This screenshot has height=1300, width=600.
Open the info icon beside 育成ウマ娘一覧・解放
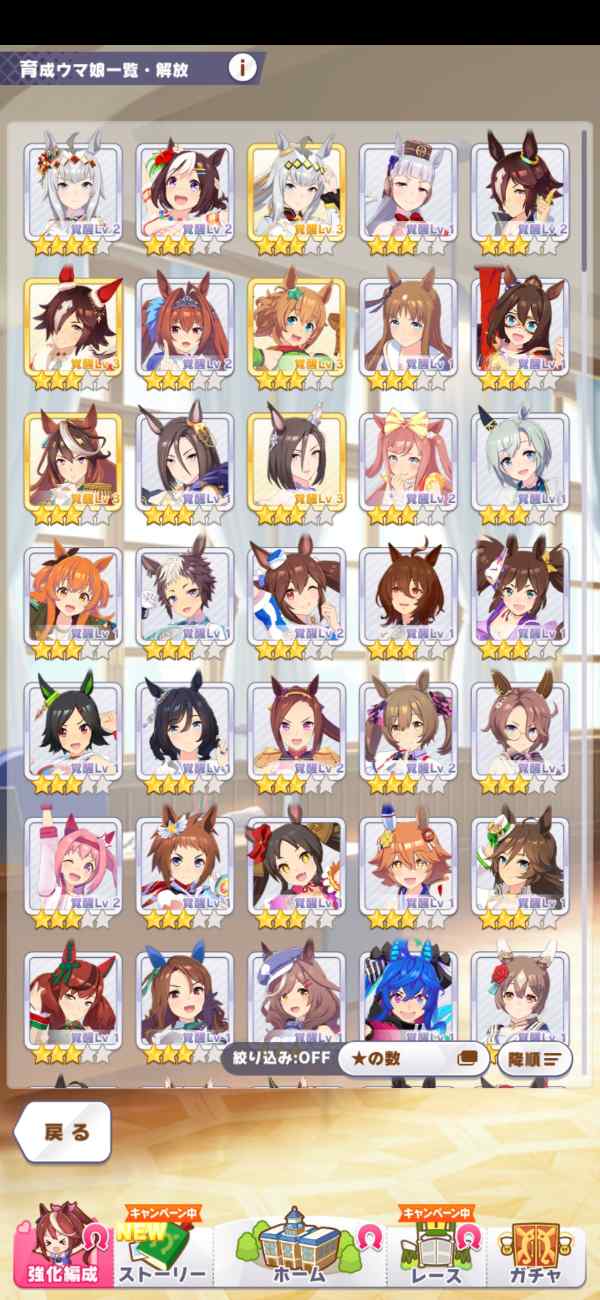tap(242, 68)
